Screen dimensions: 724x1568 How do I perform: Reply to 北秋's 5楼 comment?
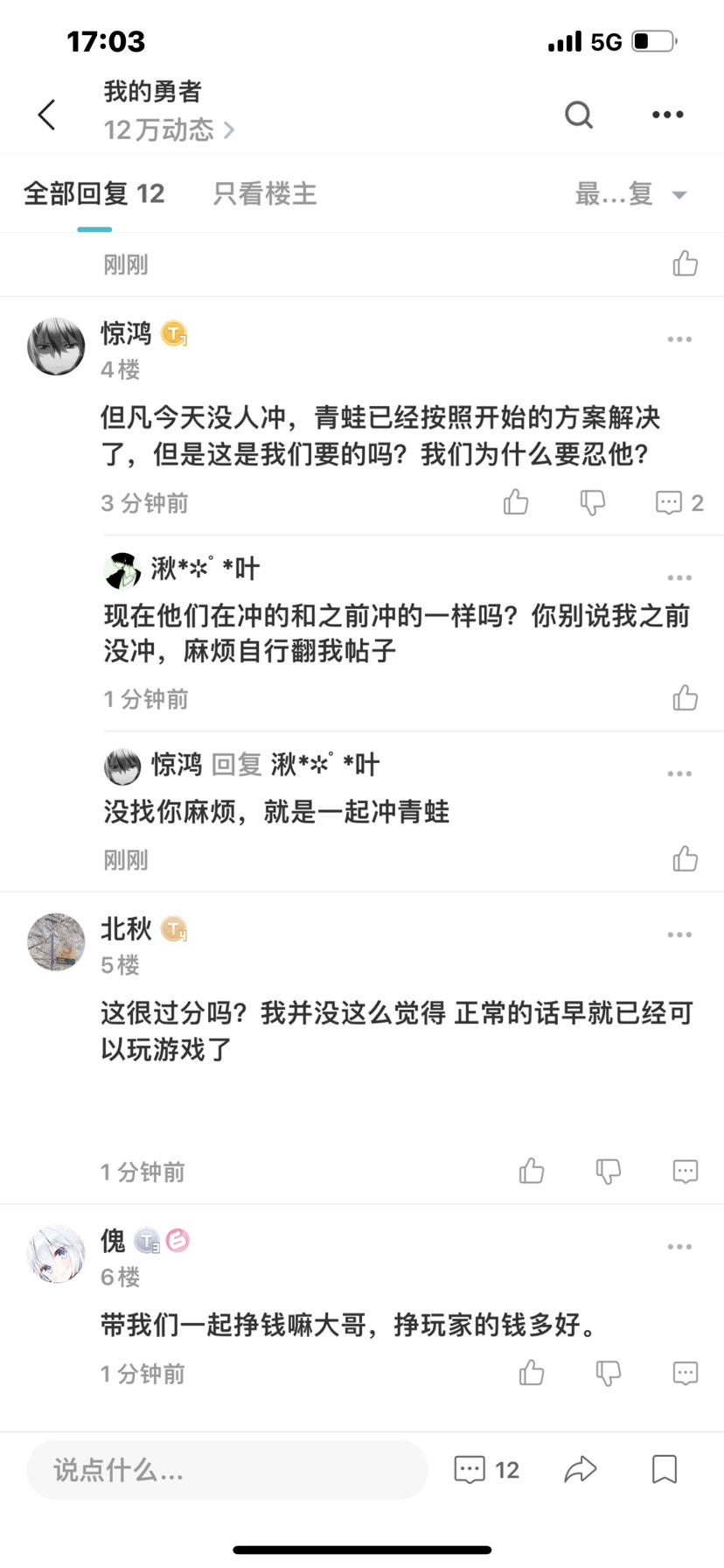click(x=685, y=1171)
